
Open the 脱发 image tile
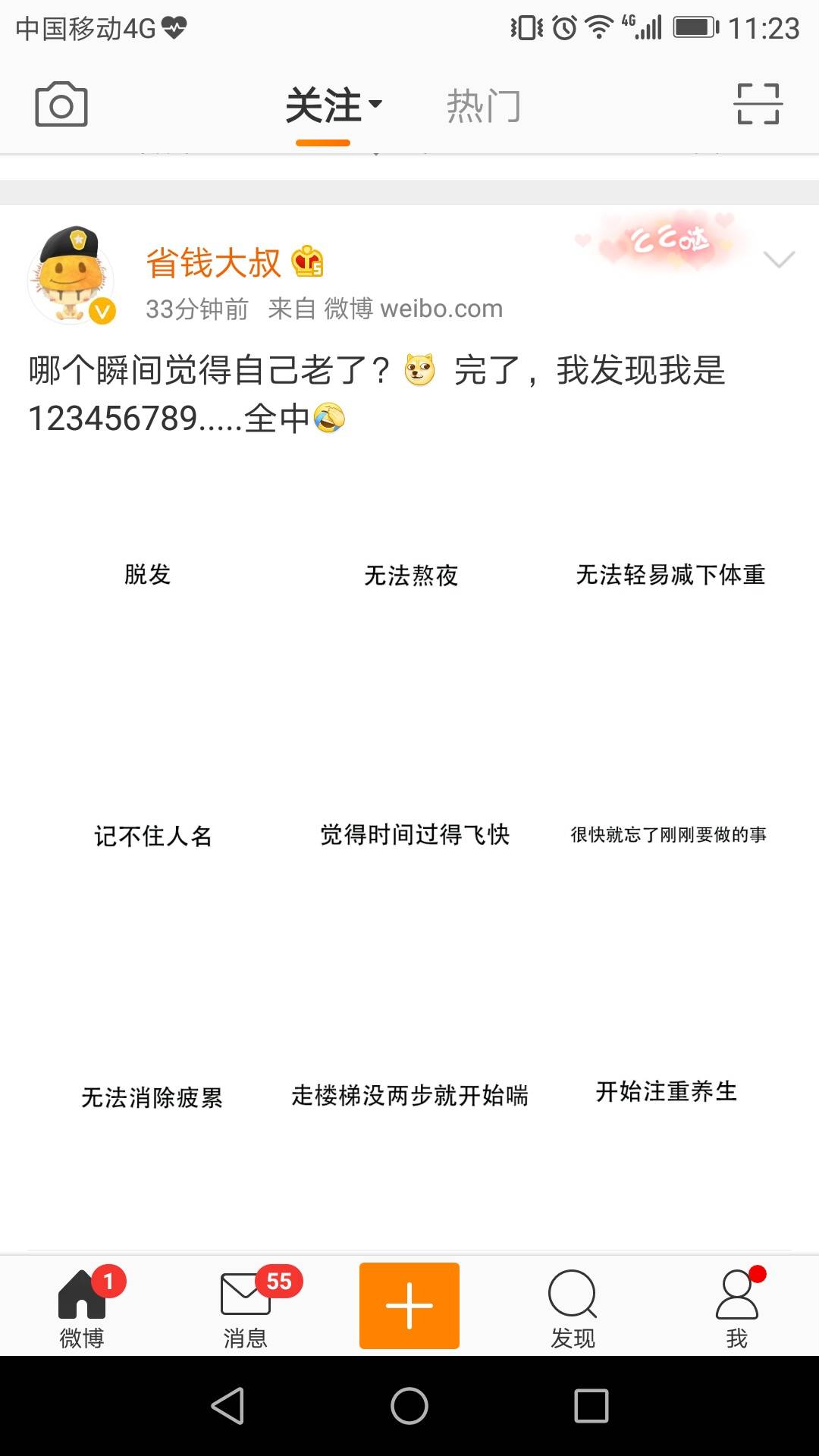tap(148, 575)
